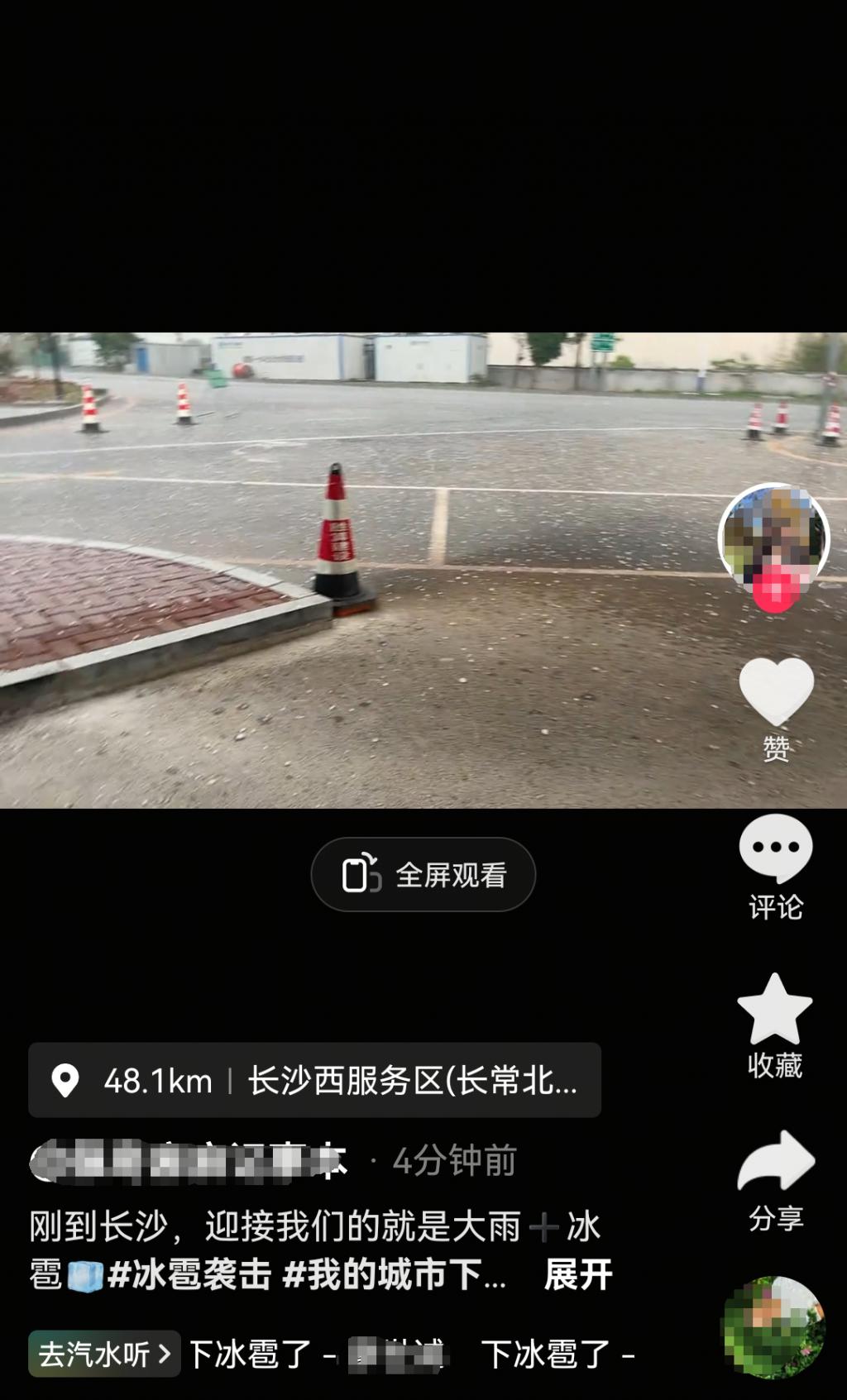
Task: Like this hail video
Action: coord(776,693)
